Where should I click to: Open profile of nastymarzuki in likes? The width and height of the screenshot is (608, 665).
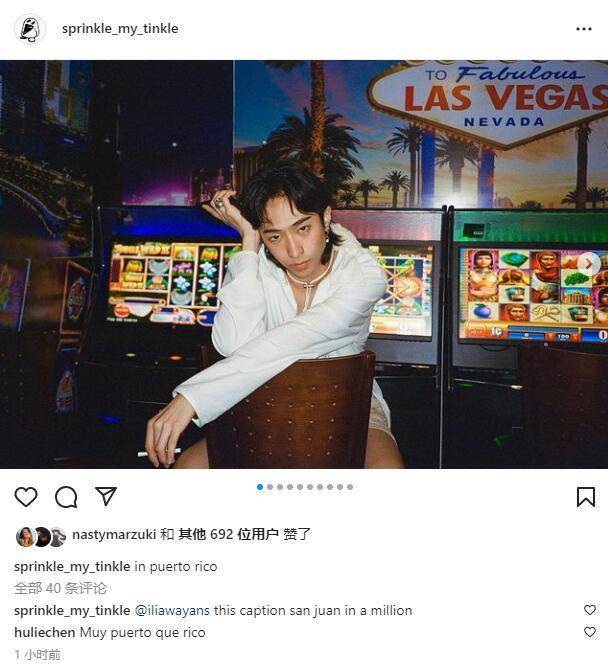click(115, 535)
